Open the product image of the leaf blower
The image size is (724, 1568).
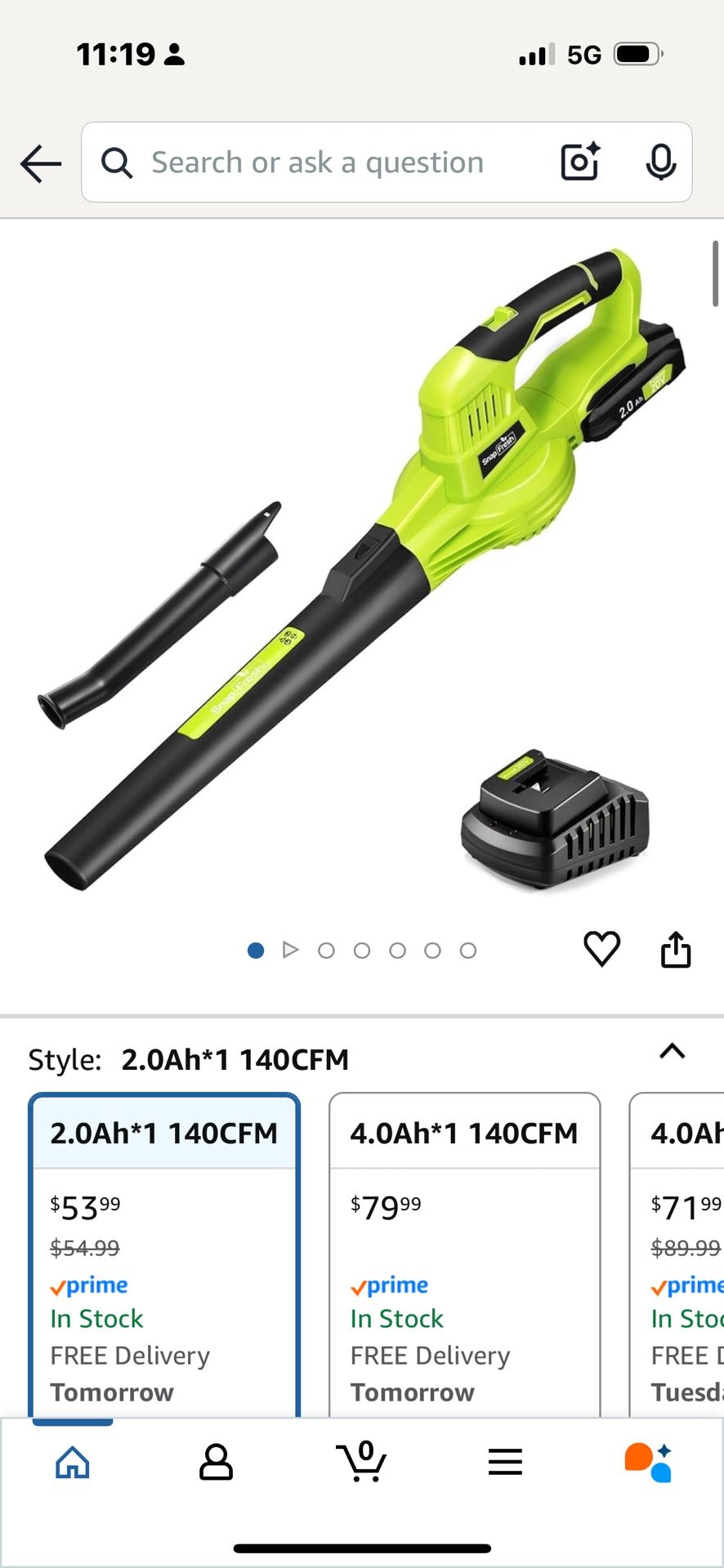click(x=360, y=572)
